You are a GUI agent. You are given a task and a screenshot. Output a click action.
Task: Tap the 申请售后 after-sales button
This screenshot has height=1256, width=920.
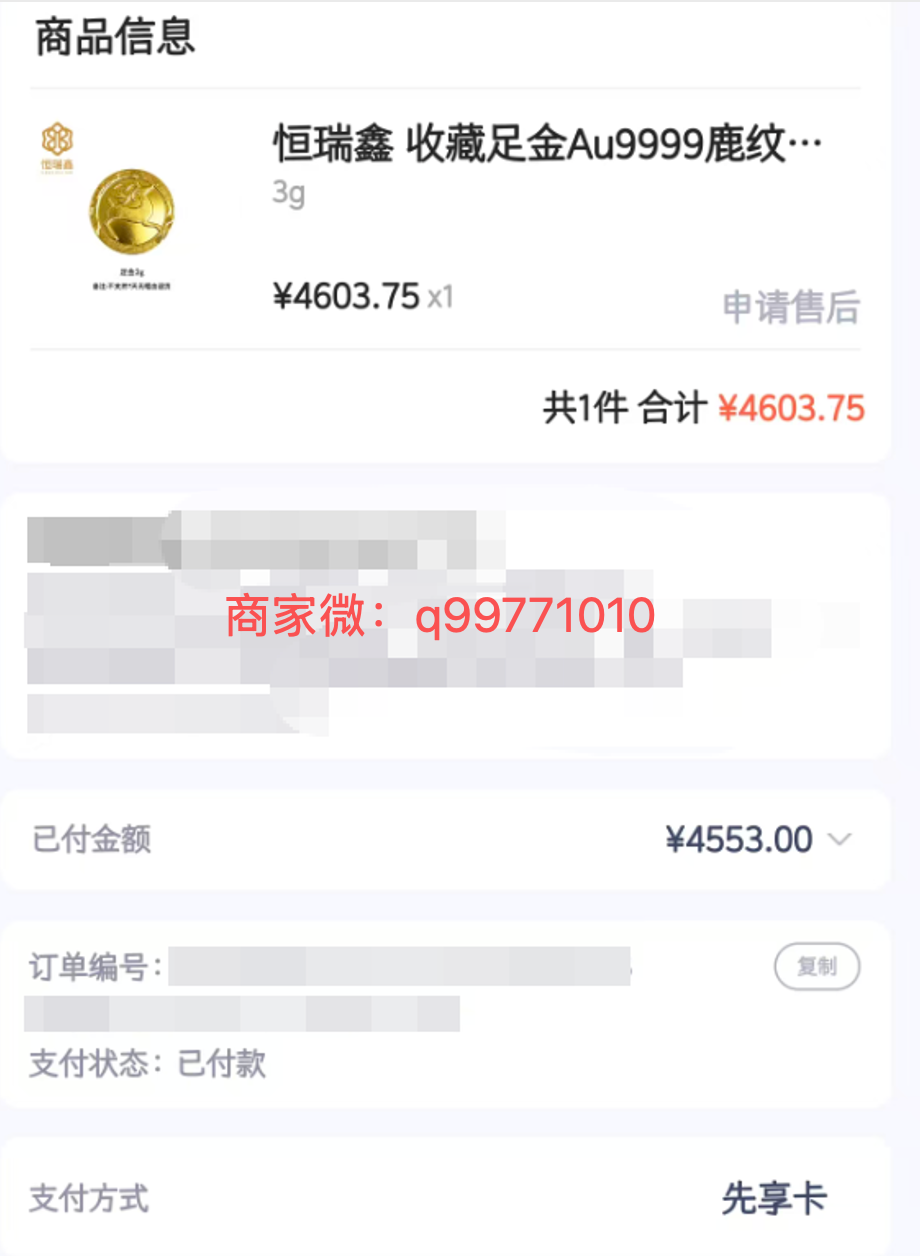[789, 308]
